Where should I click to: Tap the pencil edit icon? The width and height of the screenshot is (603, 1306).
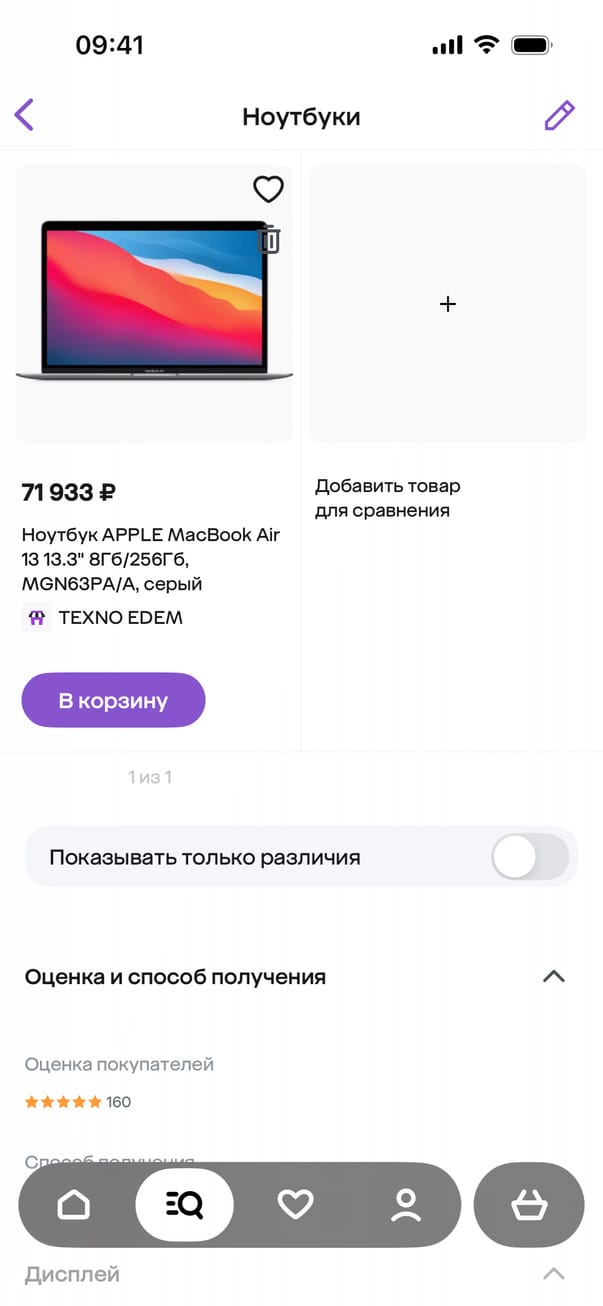pyautogui.click(x=559, y=116)
